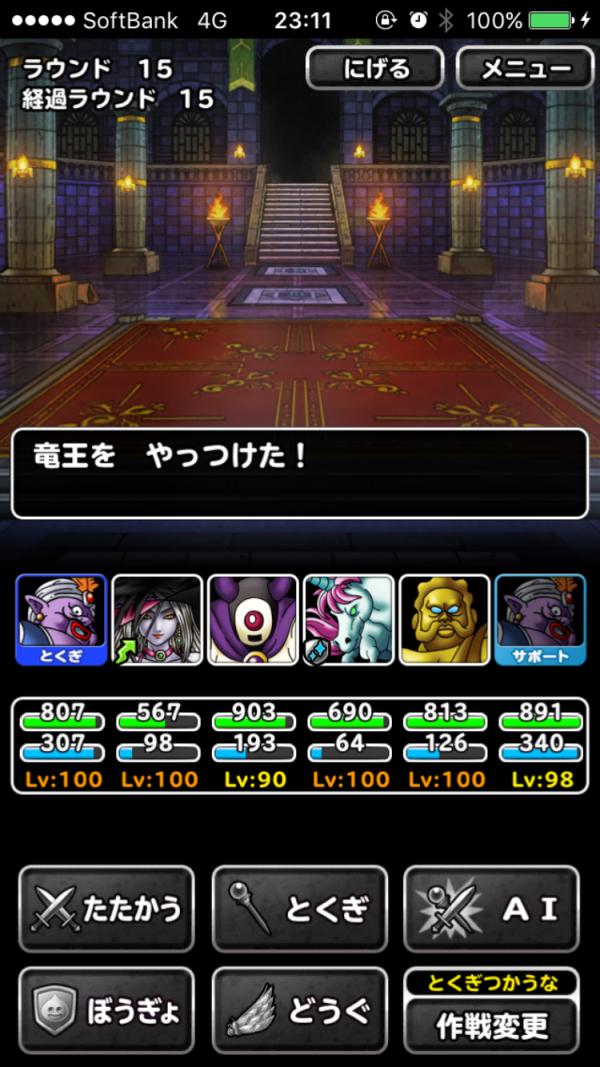Choose the とくぎ skills command

(x=299, y=908)
